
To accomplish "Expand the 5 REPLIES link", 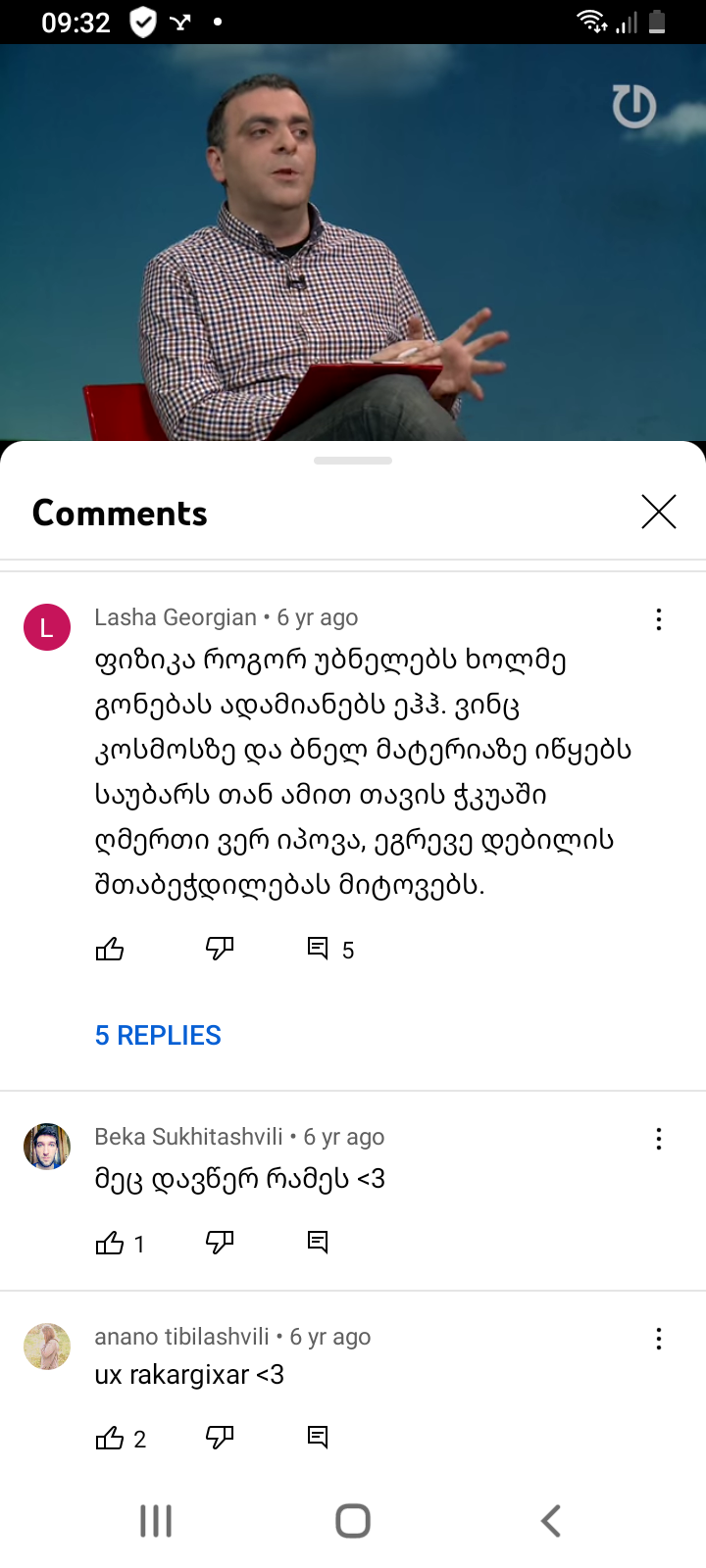I will (x=158, y=1035).
